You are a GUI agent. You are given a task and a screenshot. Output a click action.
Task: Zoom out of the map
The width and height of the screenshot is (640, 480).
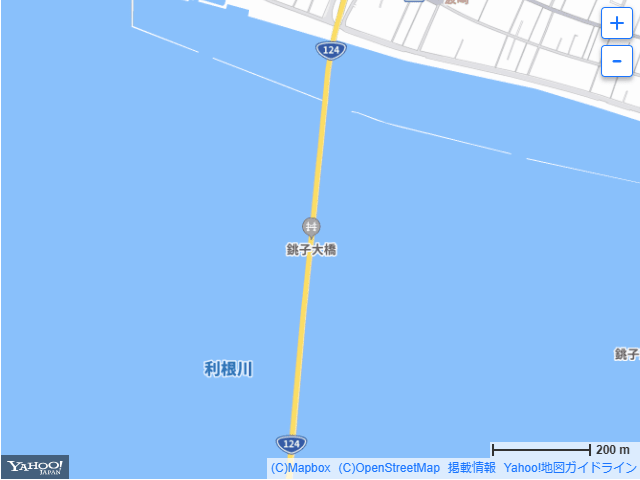pyautogui.click(x=617, y=61)
